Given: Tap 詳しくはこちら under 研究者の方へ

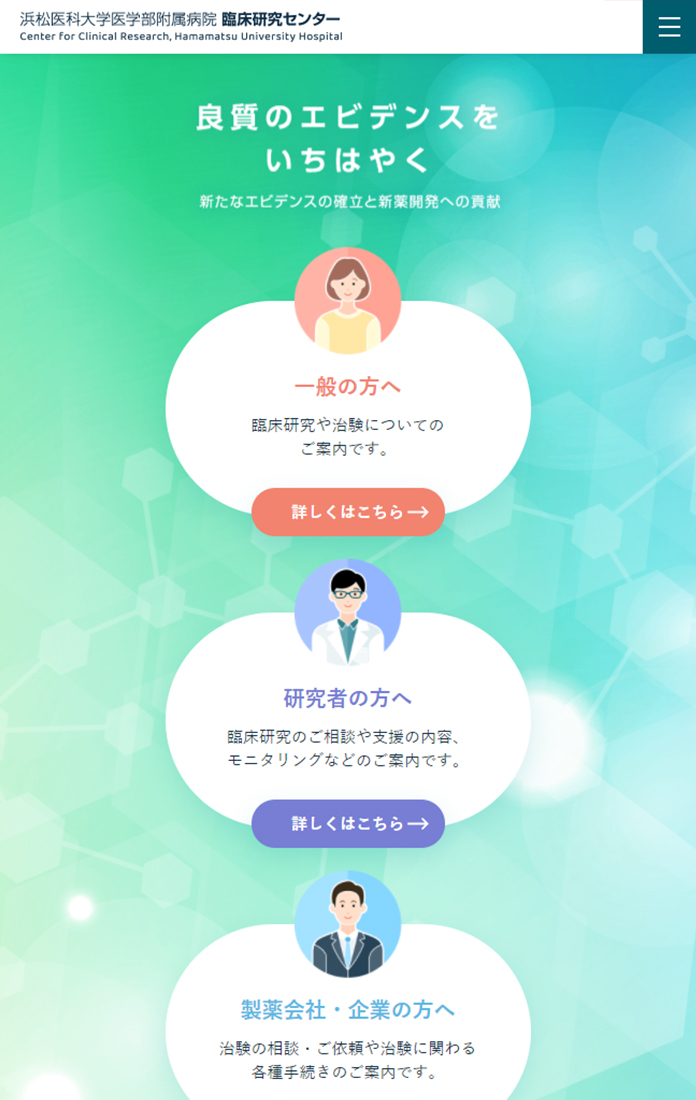Looking at the screenshot, I should (x=348, y=824).
